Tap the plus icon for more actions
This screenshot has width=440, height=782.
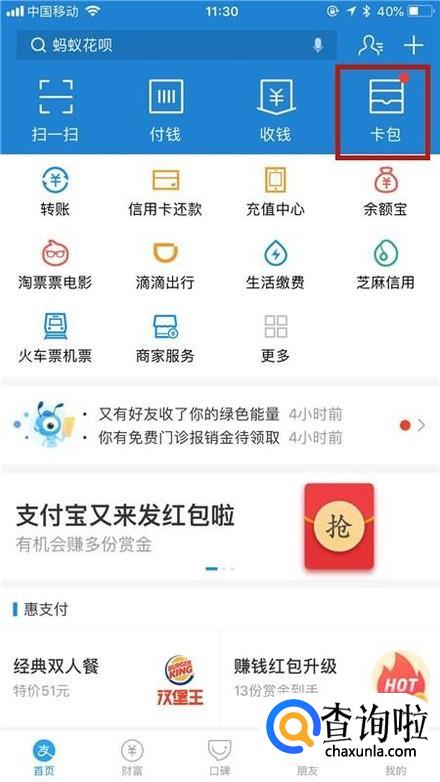click(414, 45)
